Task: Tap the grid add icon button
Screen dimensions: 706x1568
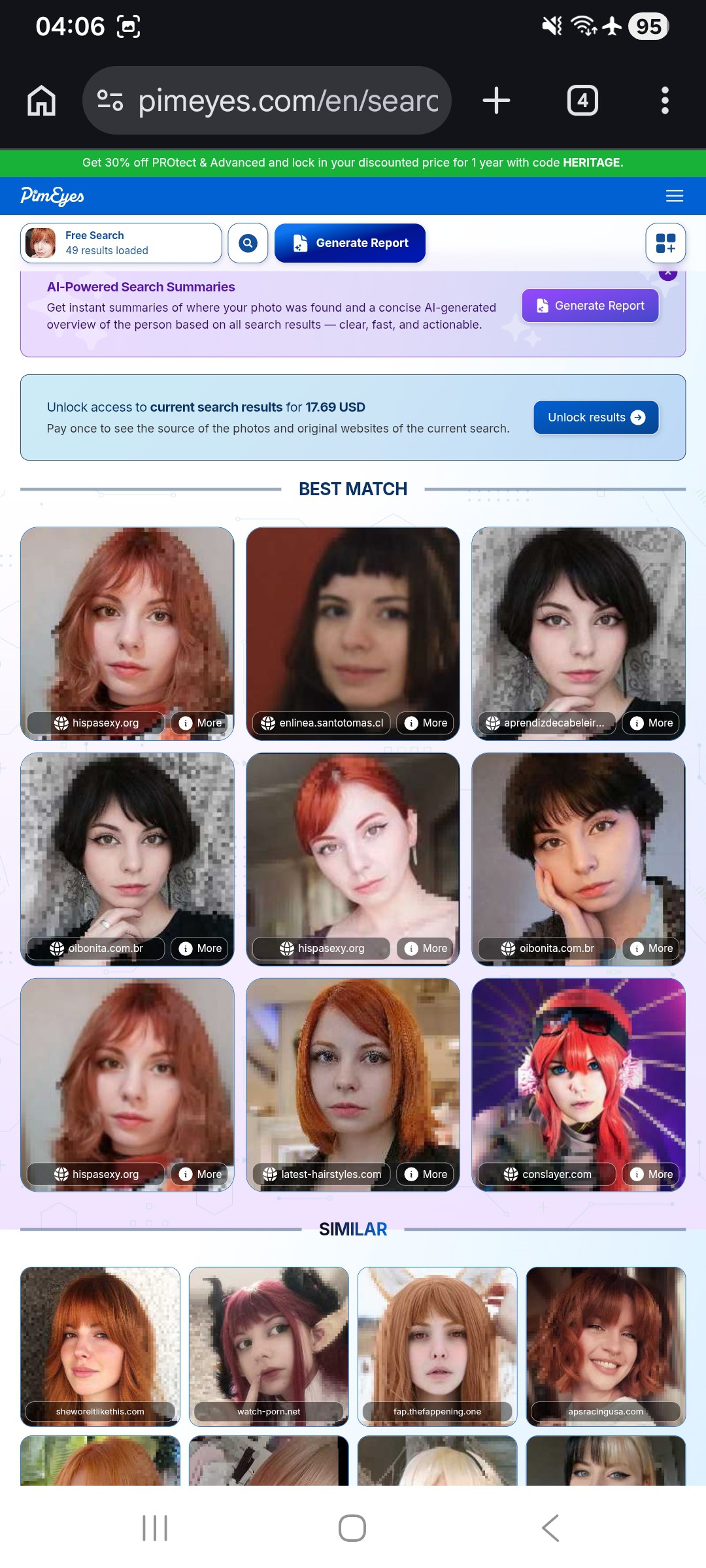Action: (x=665, y=243)
